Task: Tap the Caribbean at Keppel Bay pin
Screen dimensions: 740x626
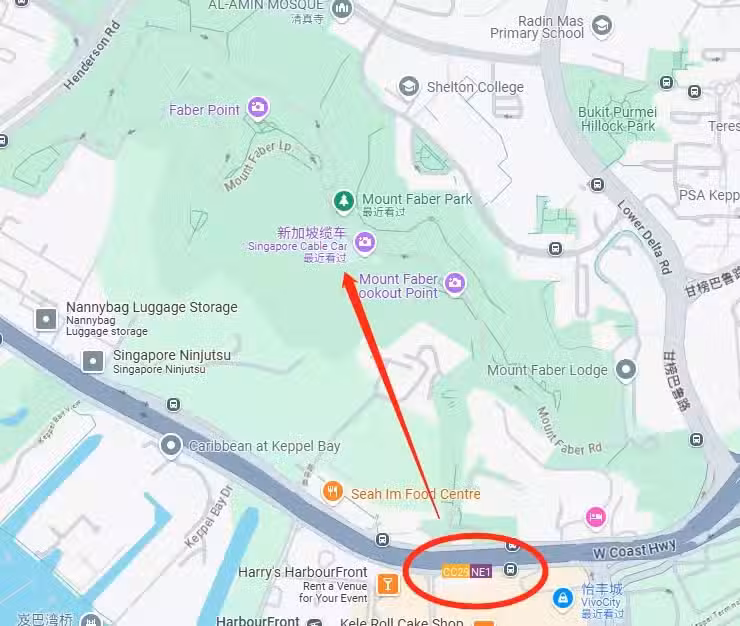Action: point(172,445)
